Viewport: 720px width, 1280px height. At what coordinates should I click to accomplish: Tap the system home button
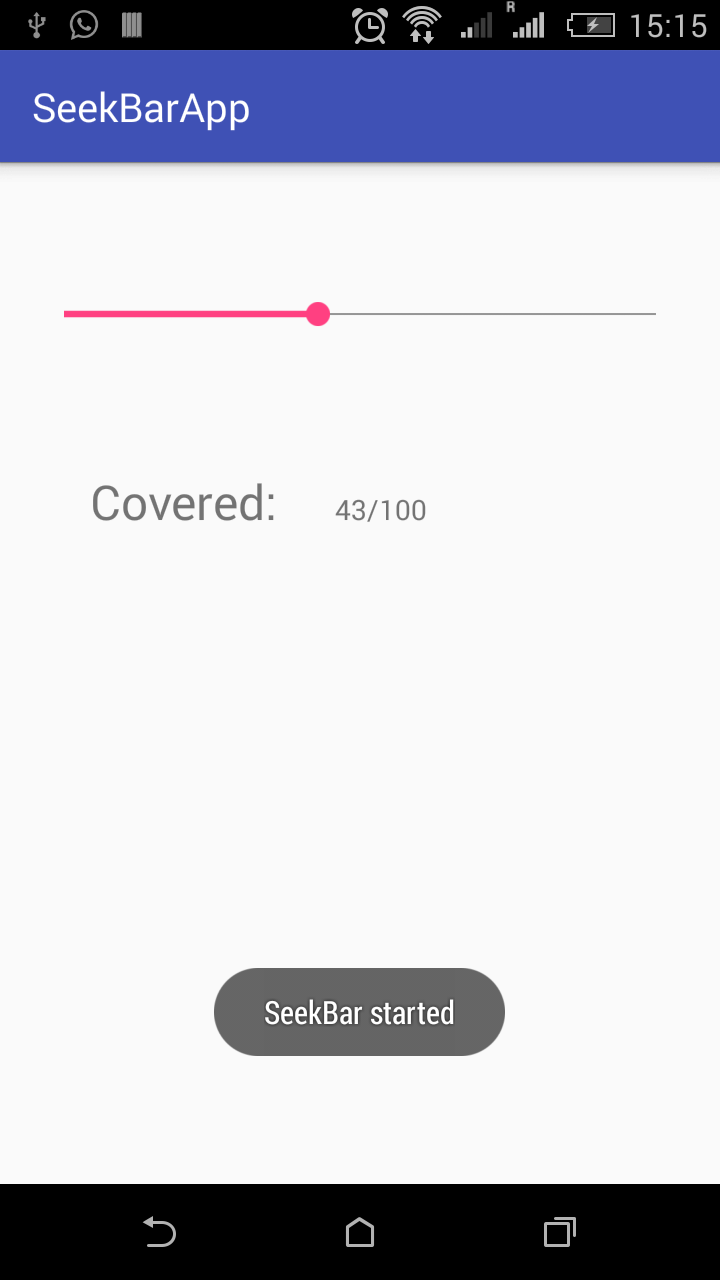tap(360, 1232)
